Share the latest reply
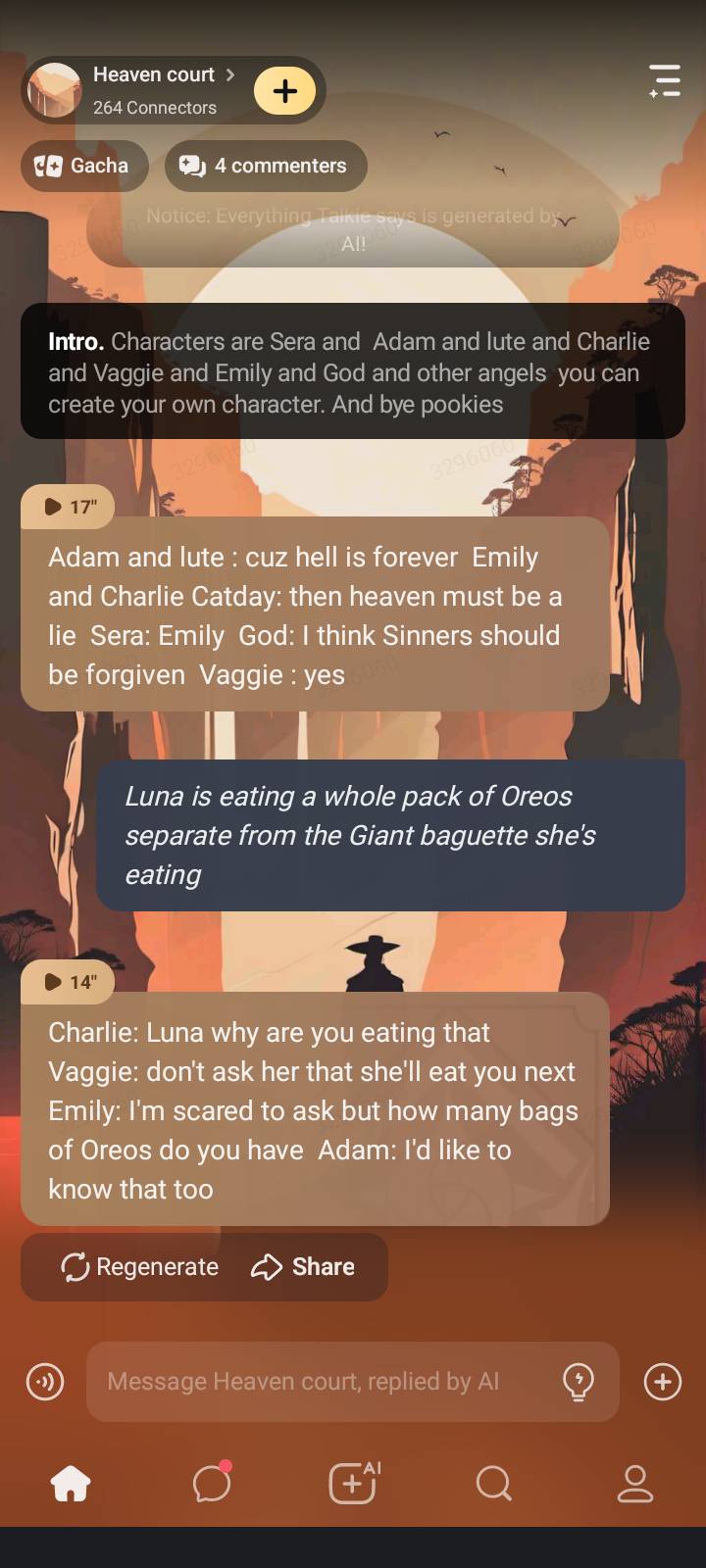 pyautogui.click(x=303, y=1267)
